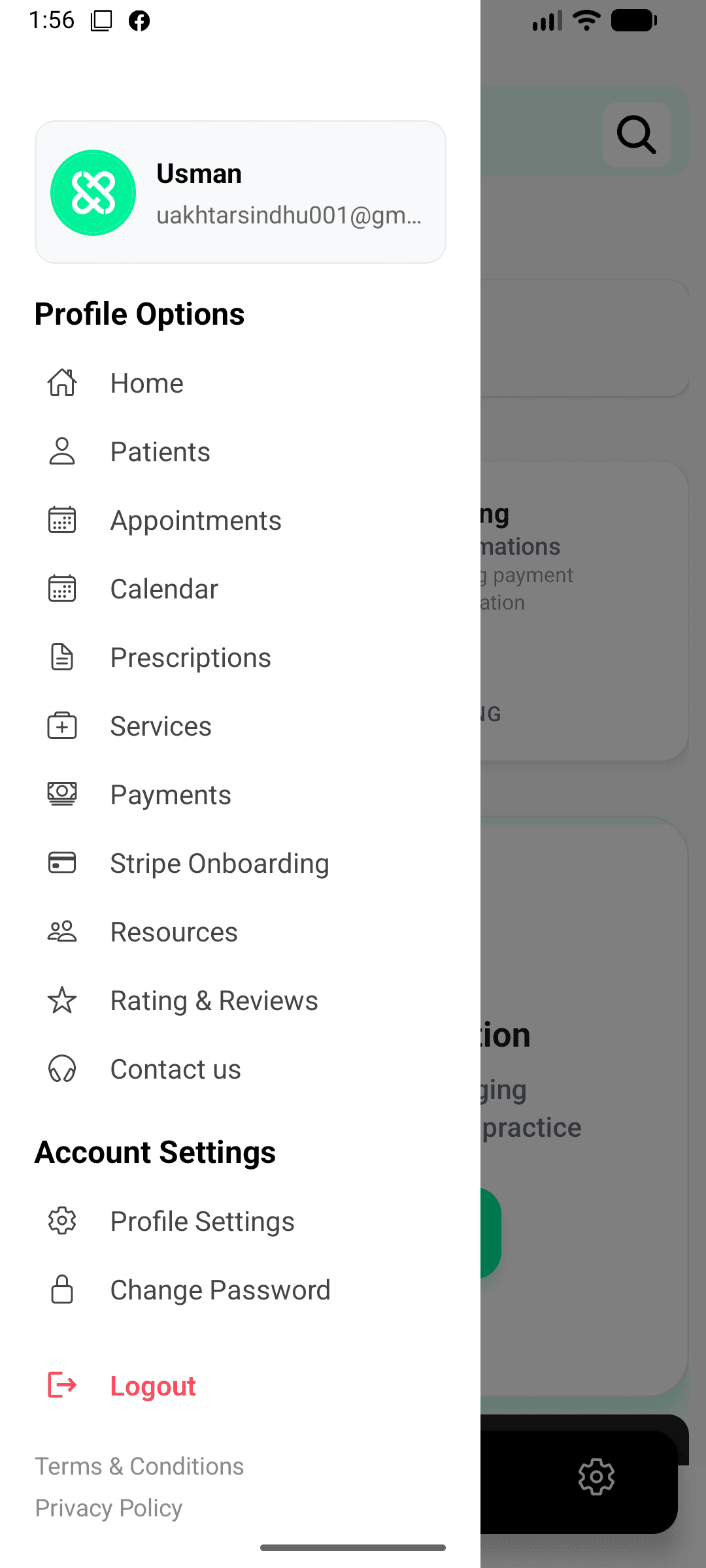Click the Patients person icon
706x1568 pixels.
tap(62, 451)
